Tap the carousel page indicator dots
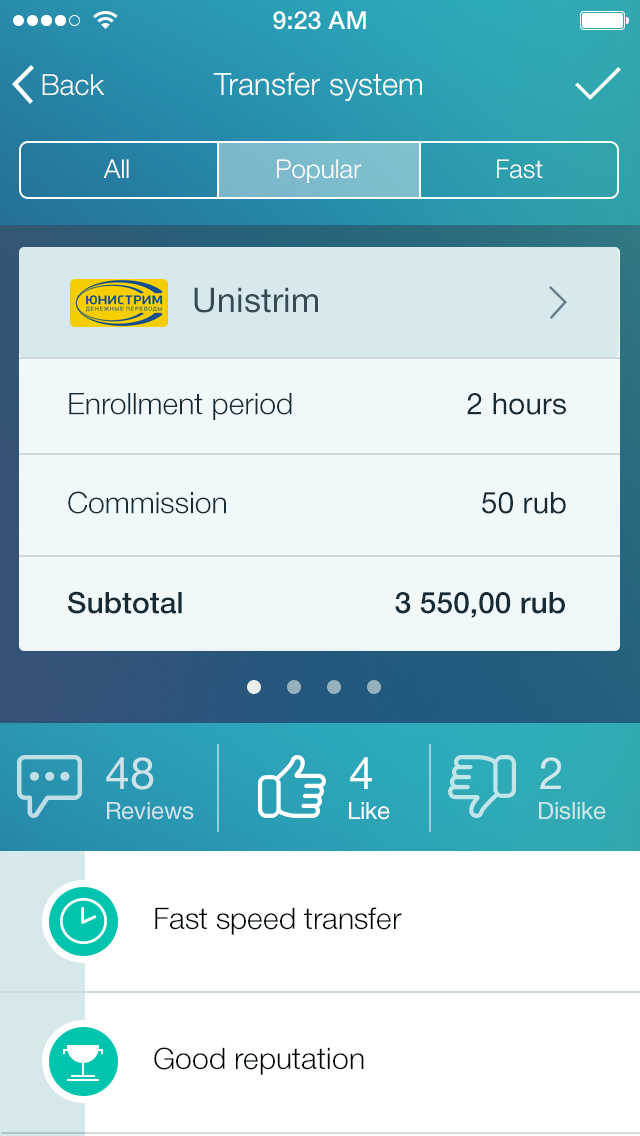The width and height of the screenshot is (640, 1136). tap(314, 687)
